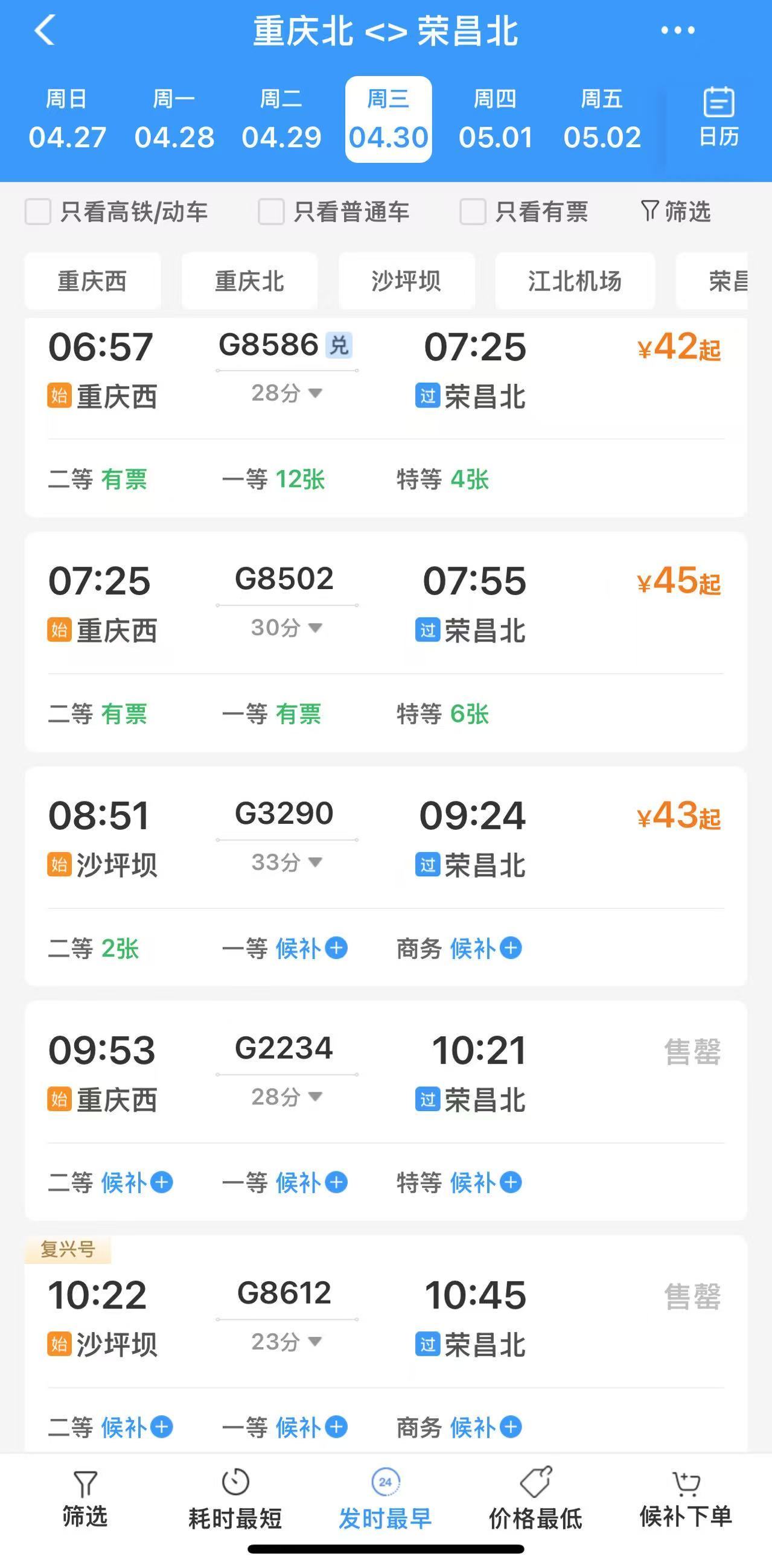Enable 只看高铁/动车 filter
This screenshot has width=772, height=1568.
coord(38,212)
